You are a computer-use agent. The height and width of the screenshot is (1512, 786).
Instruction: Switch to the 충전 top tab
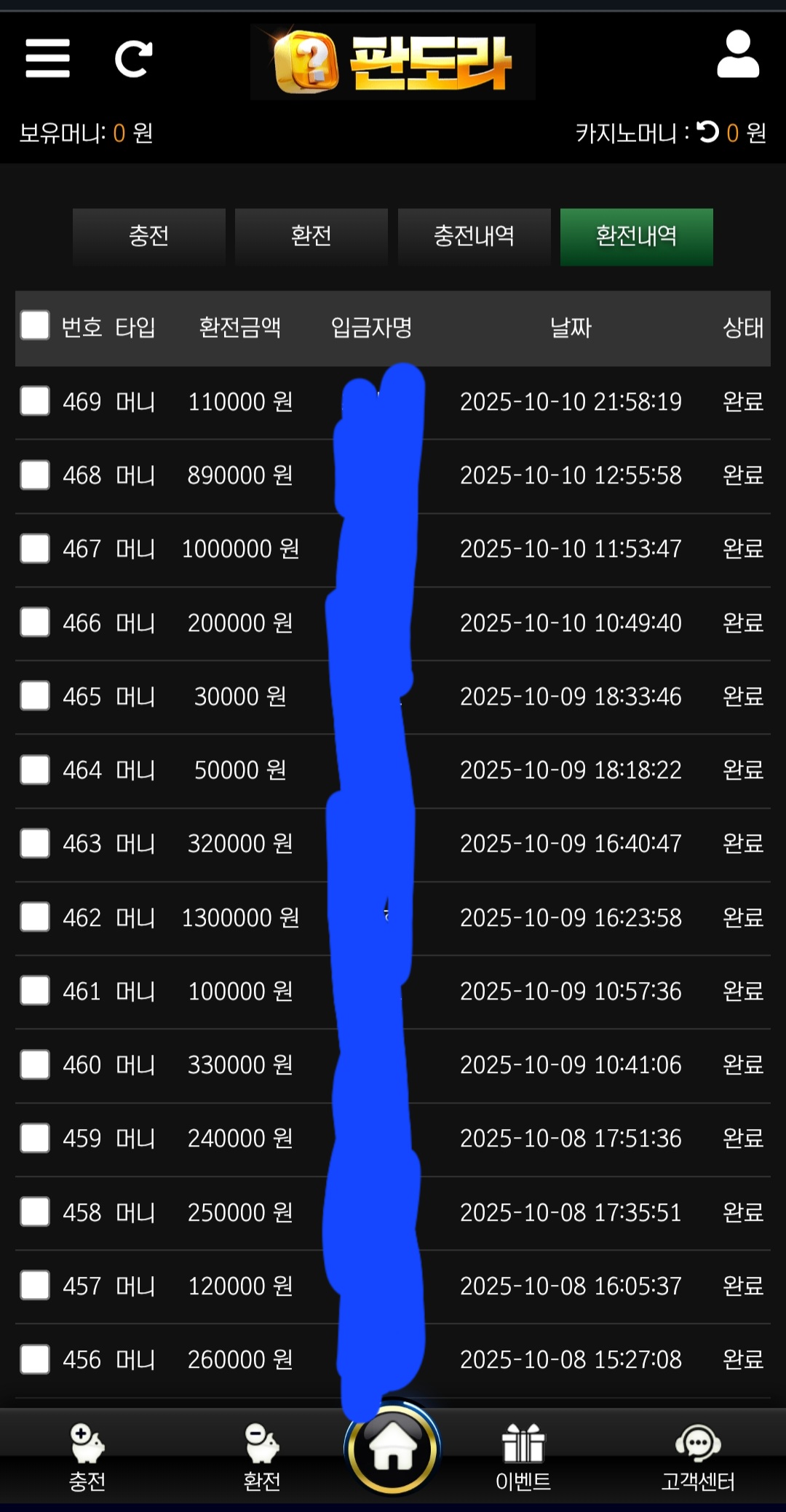[x=148, y=236]
